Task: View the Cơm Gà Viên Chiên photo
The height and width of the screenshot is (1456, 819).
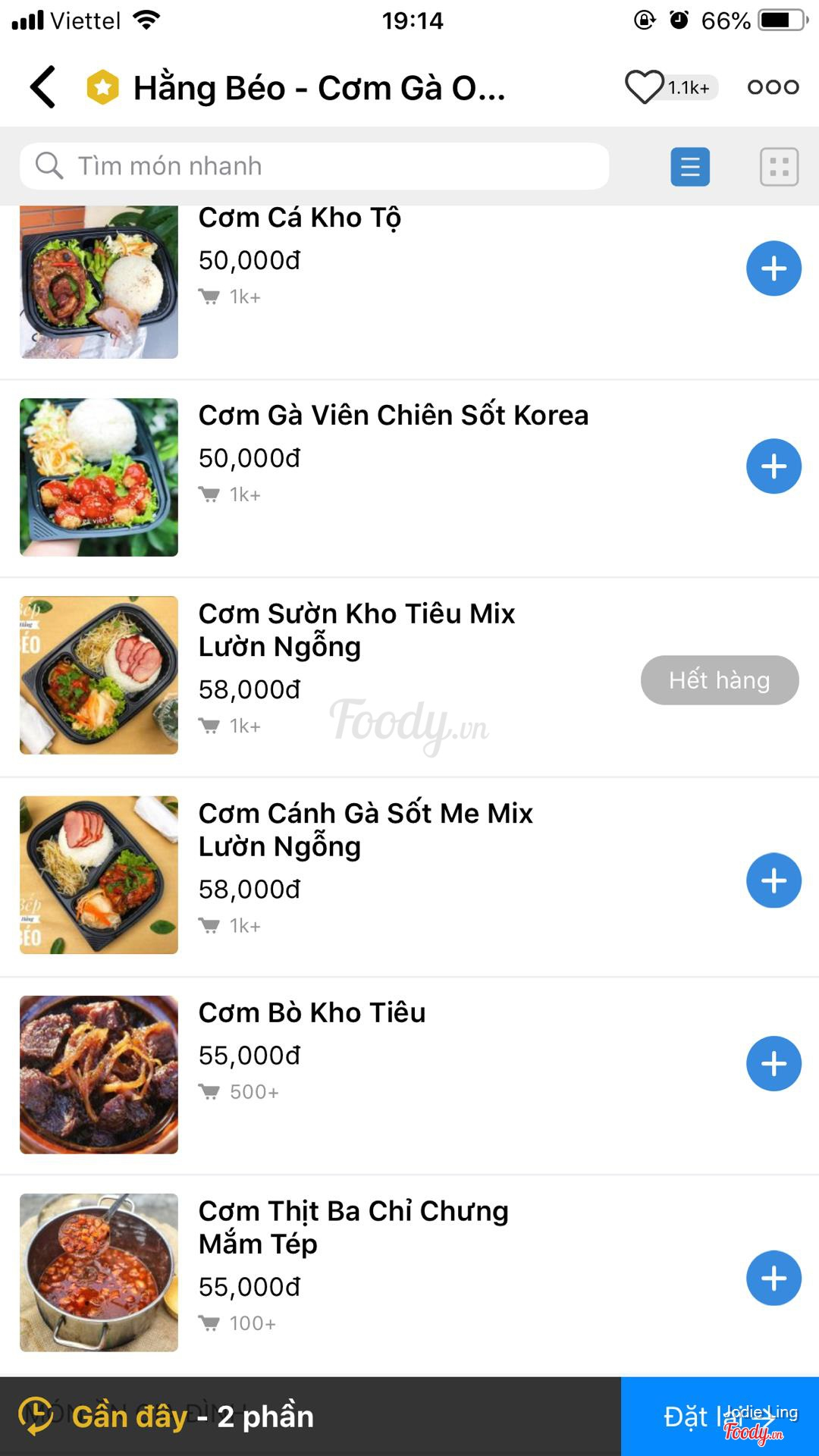Action: [x=99, y=477]
